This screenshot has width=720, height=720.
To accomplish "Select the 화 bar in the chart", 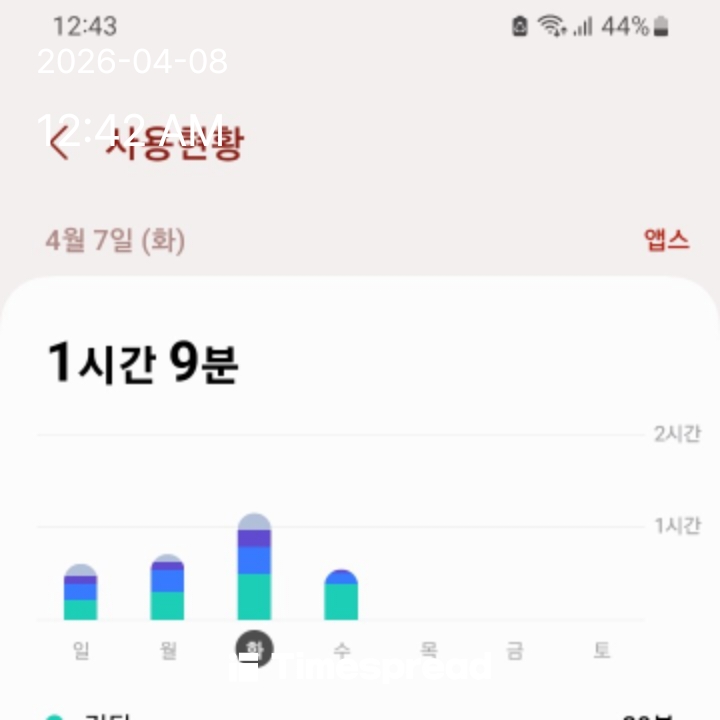I will 254,568.
